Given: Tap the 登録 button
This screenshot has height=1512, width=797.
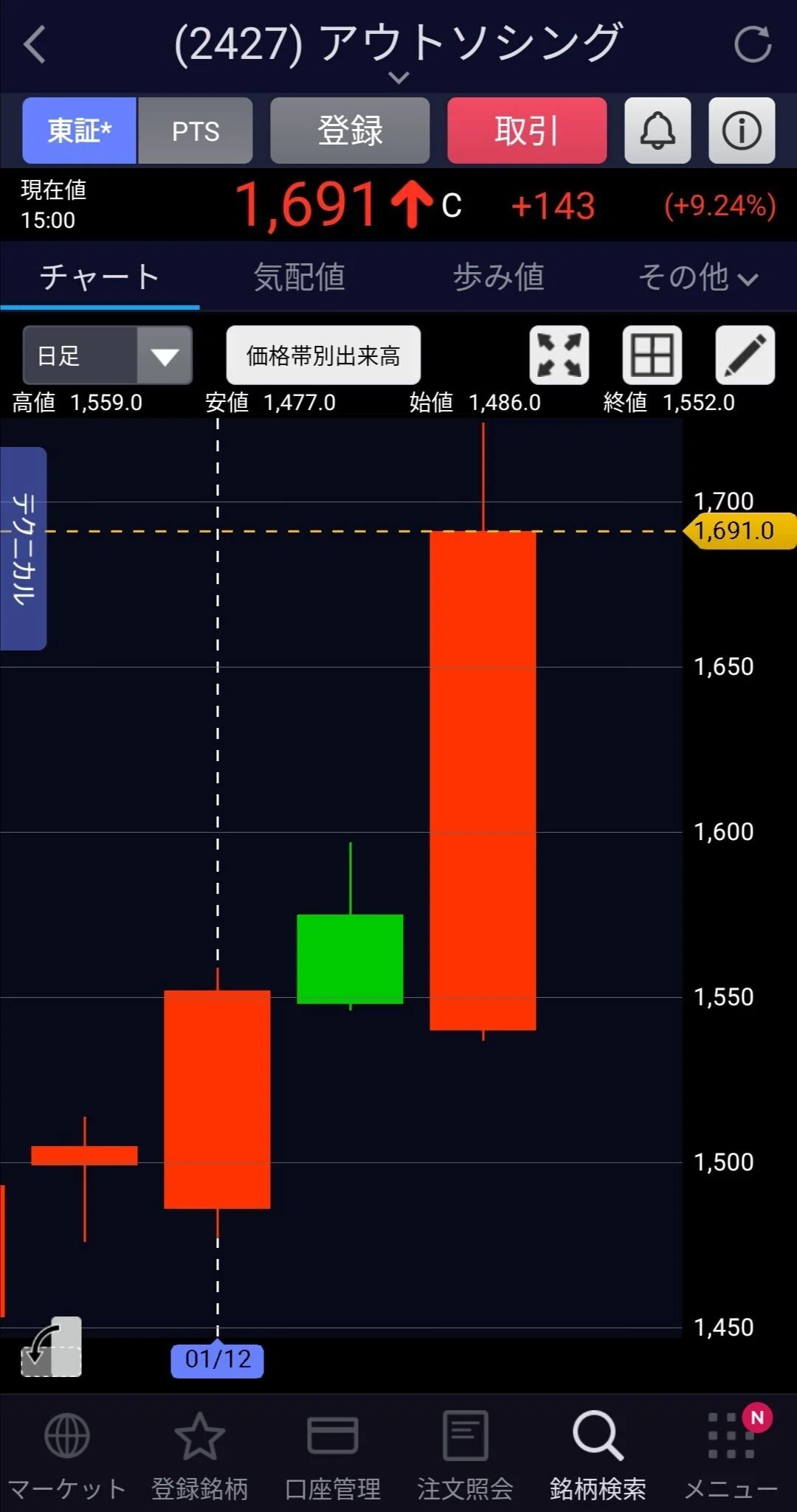Looking at the screenshot, I should coord(350,131).
